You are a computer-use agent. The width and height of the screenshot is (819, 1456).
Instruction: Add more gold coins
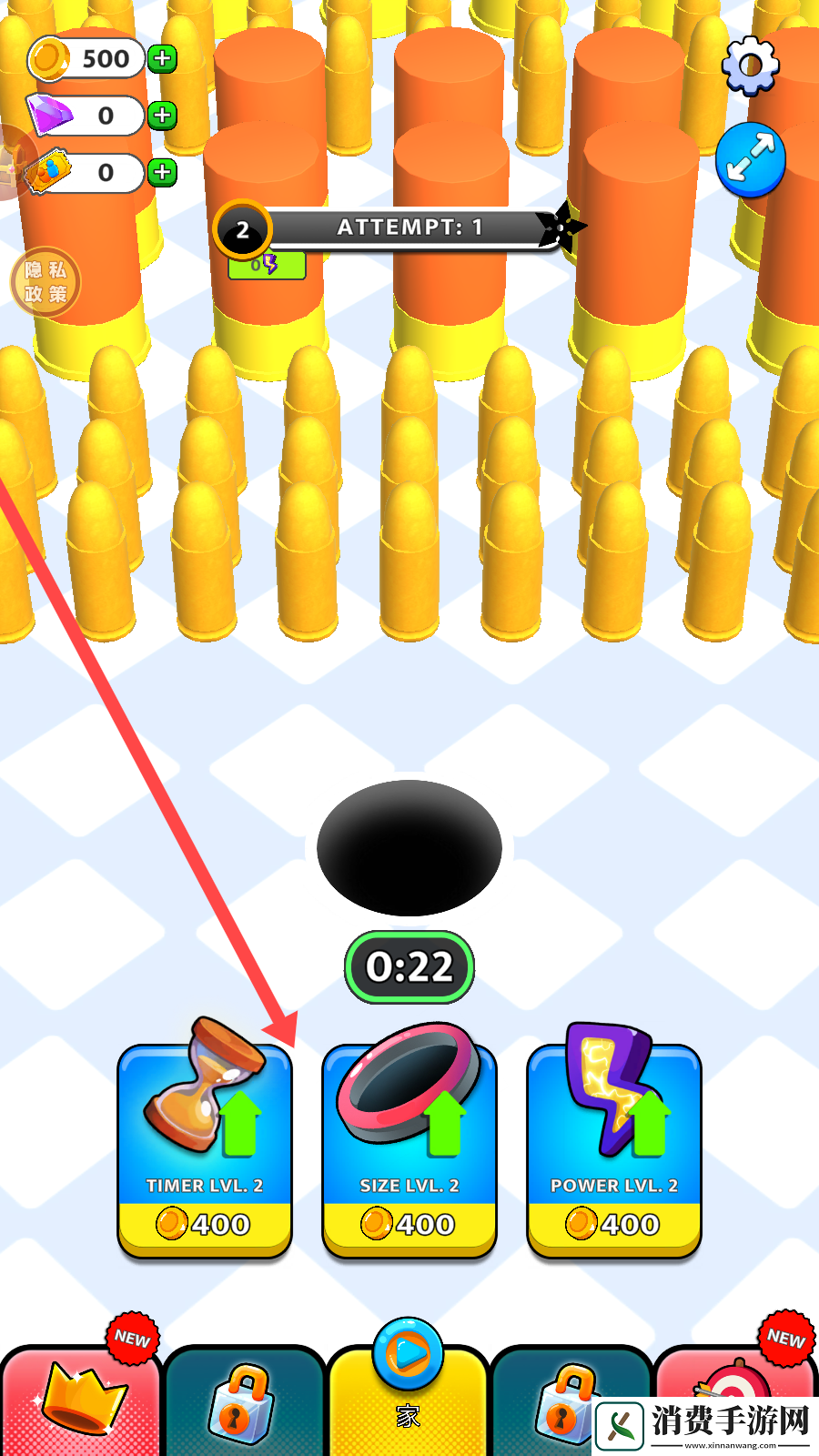162,59
